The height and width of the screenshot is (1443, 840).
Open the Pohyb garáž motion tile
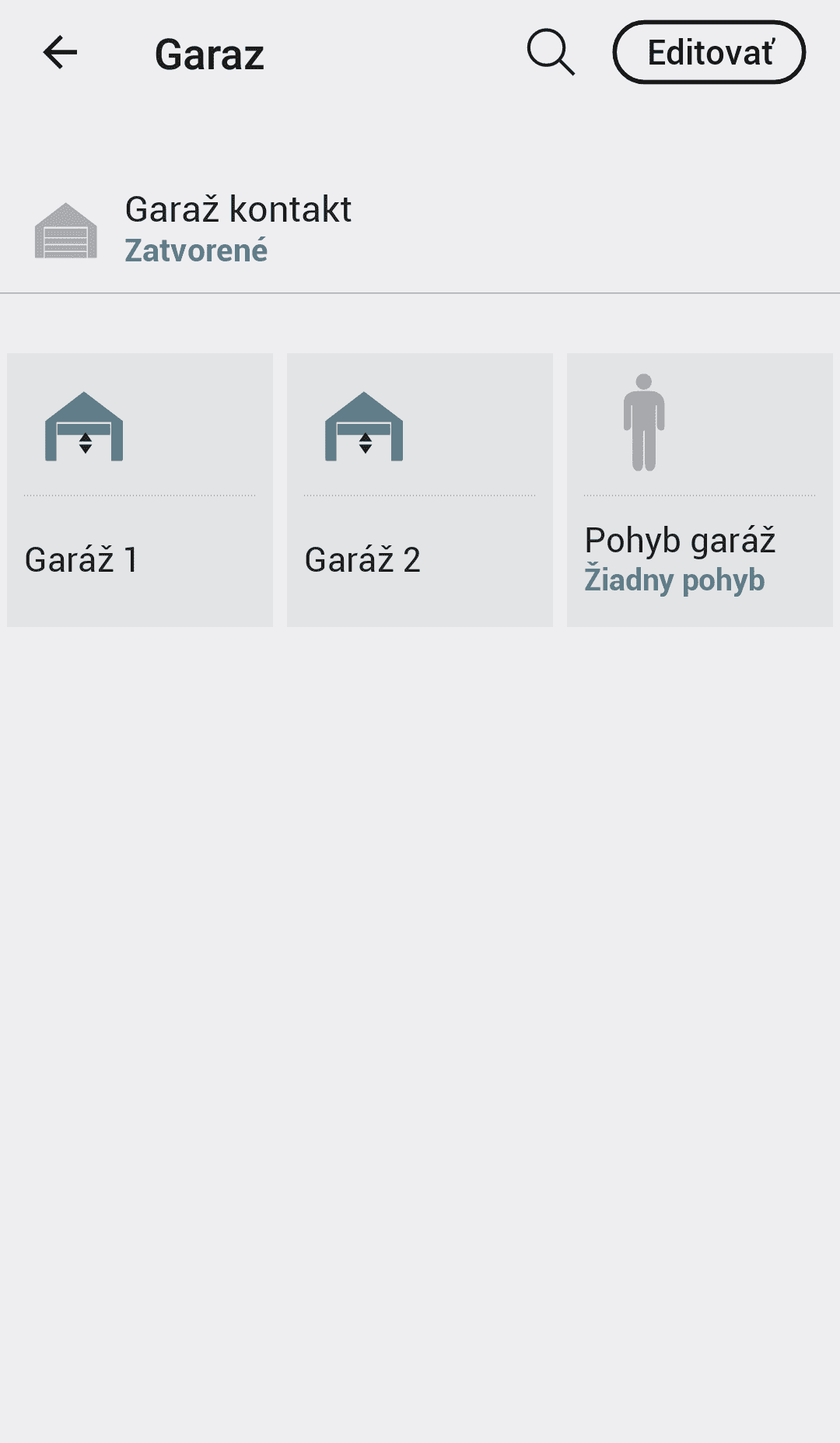[x=700, y=490]
